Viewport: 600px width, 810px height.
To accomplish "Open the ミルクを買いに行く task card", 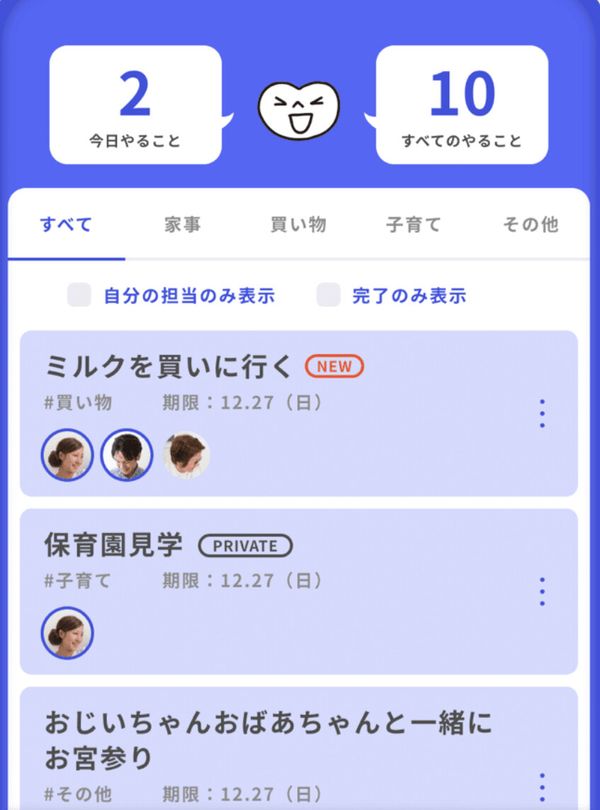I will [299, 413].
